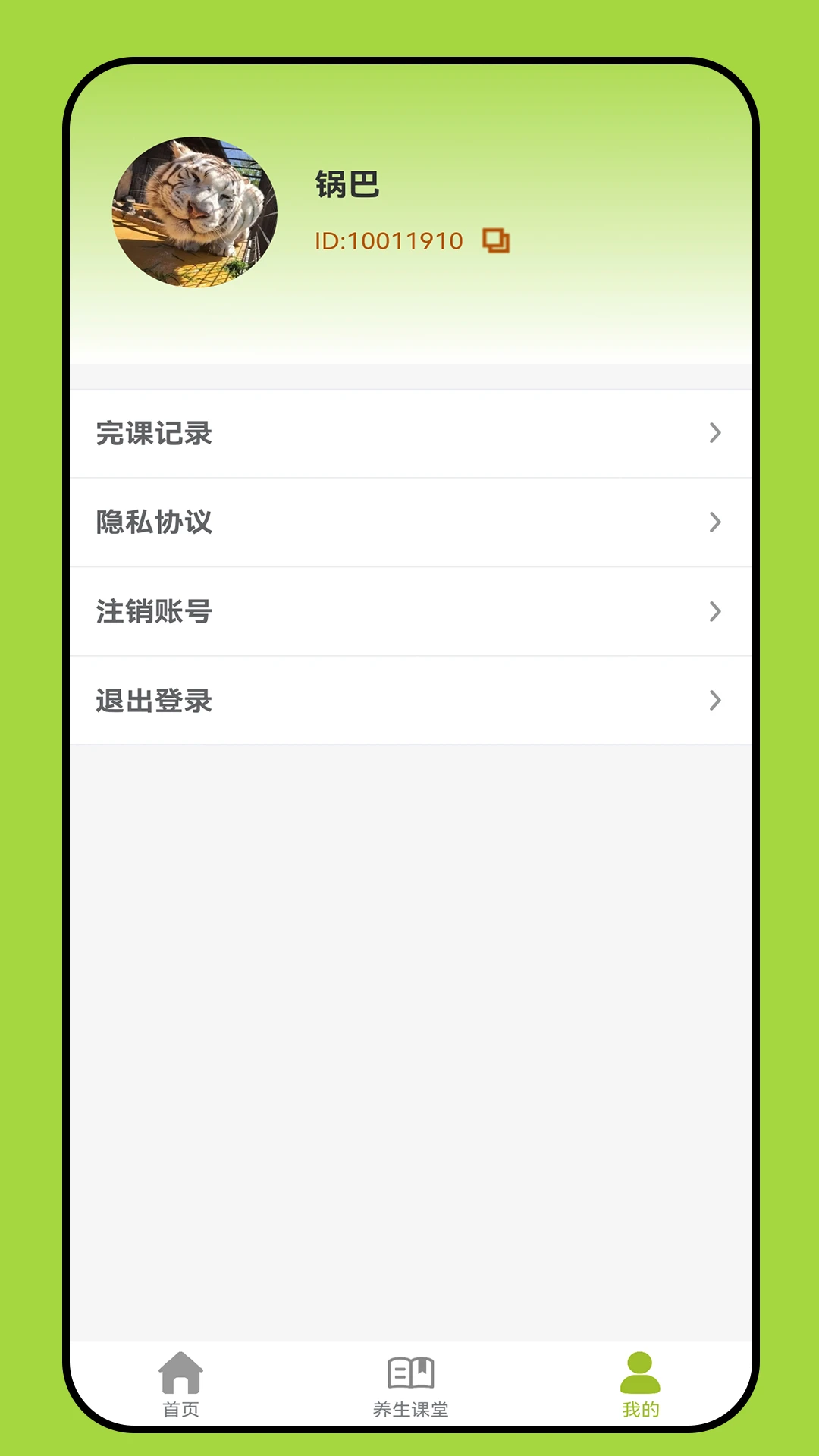Go to the 首页 home tab
819x1456 pixels.
180,1385
